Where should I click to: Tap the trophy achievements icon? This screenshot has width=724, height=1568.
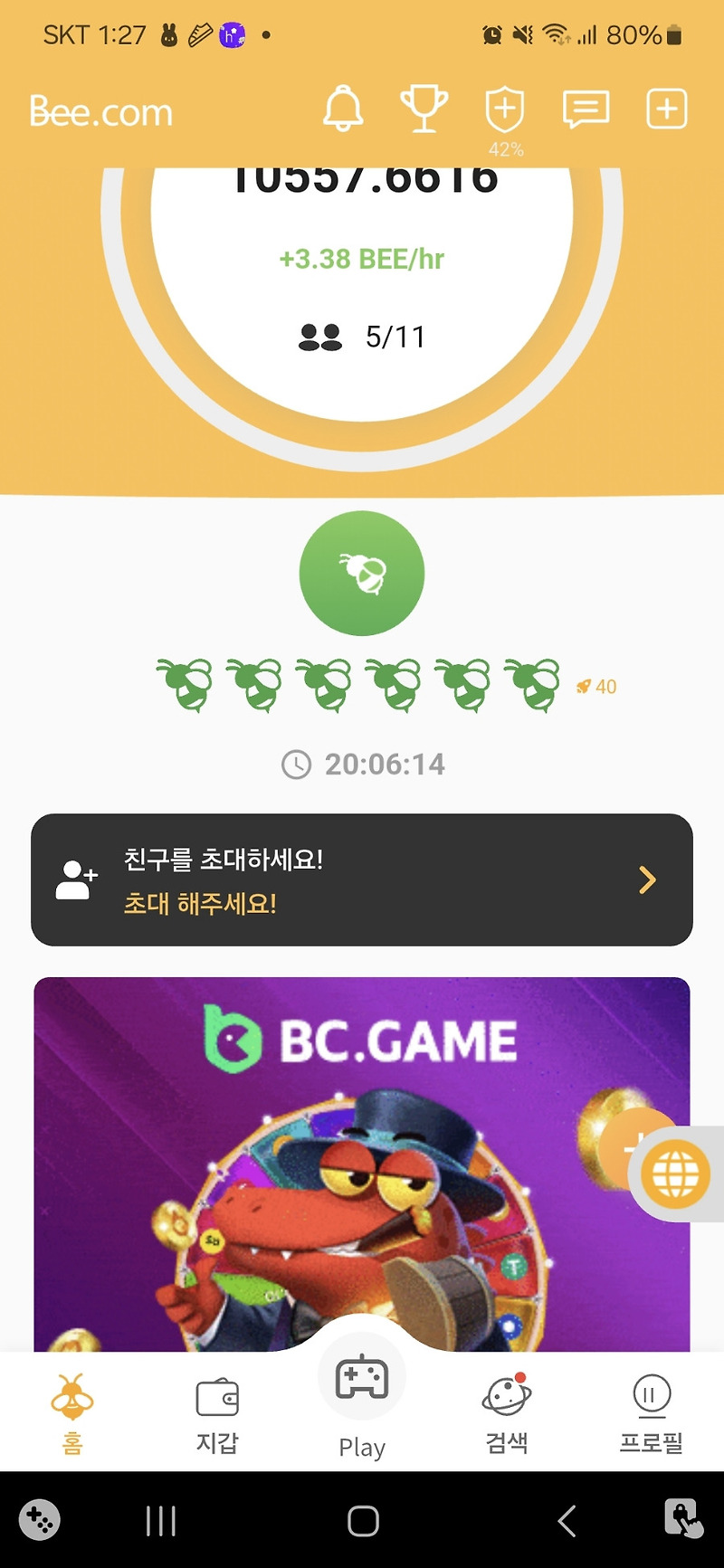(x=424, y=109)
